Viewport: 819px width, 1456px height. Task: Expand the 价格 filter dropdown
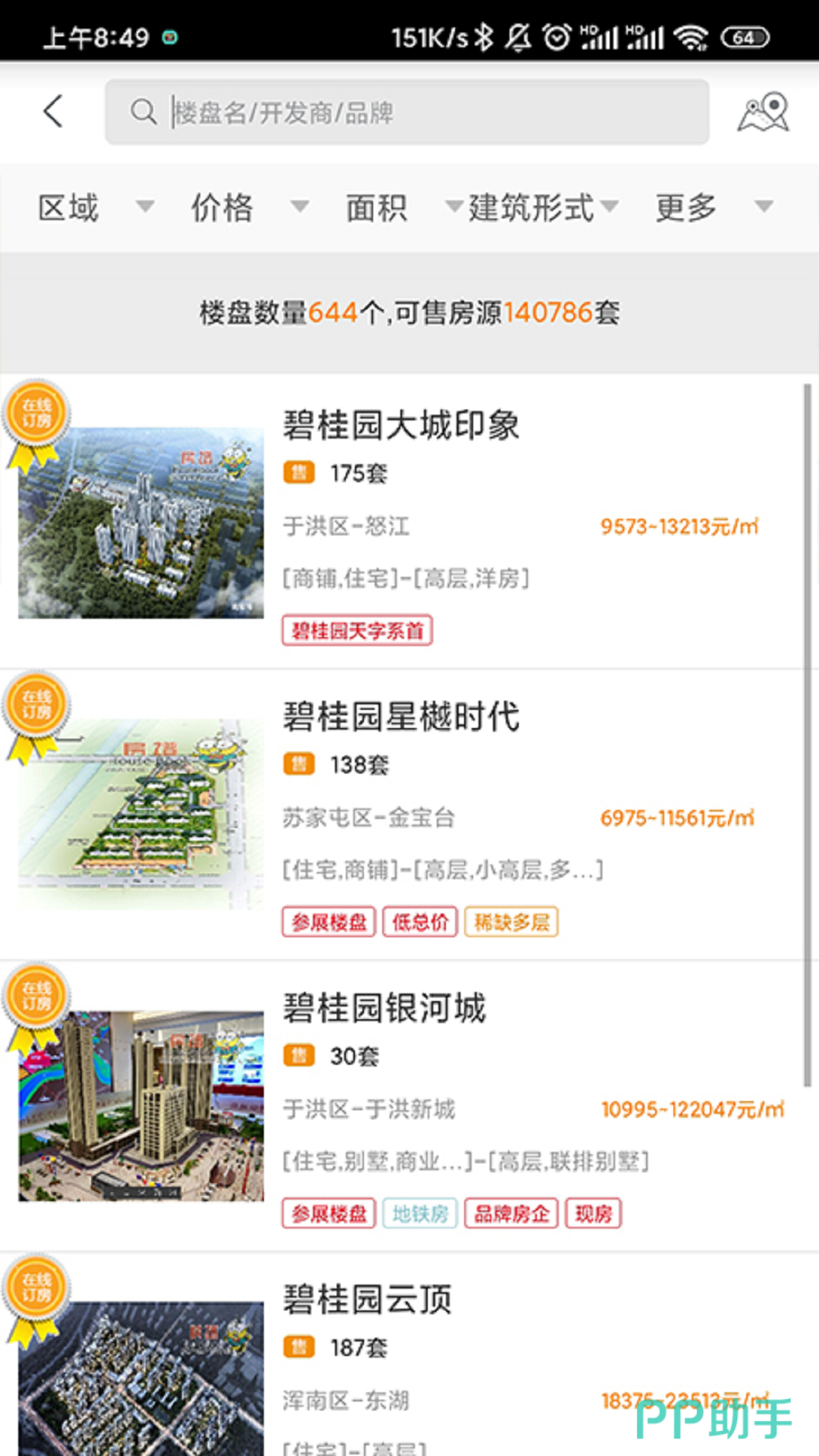[249, 207]
